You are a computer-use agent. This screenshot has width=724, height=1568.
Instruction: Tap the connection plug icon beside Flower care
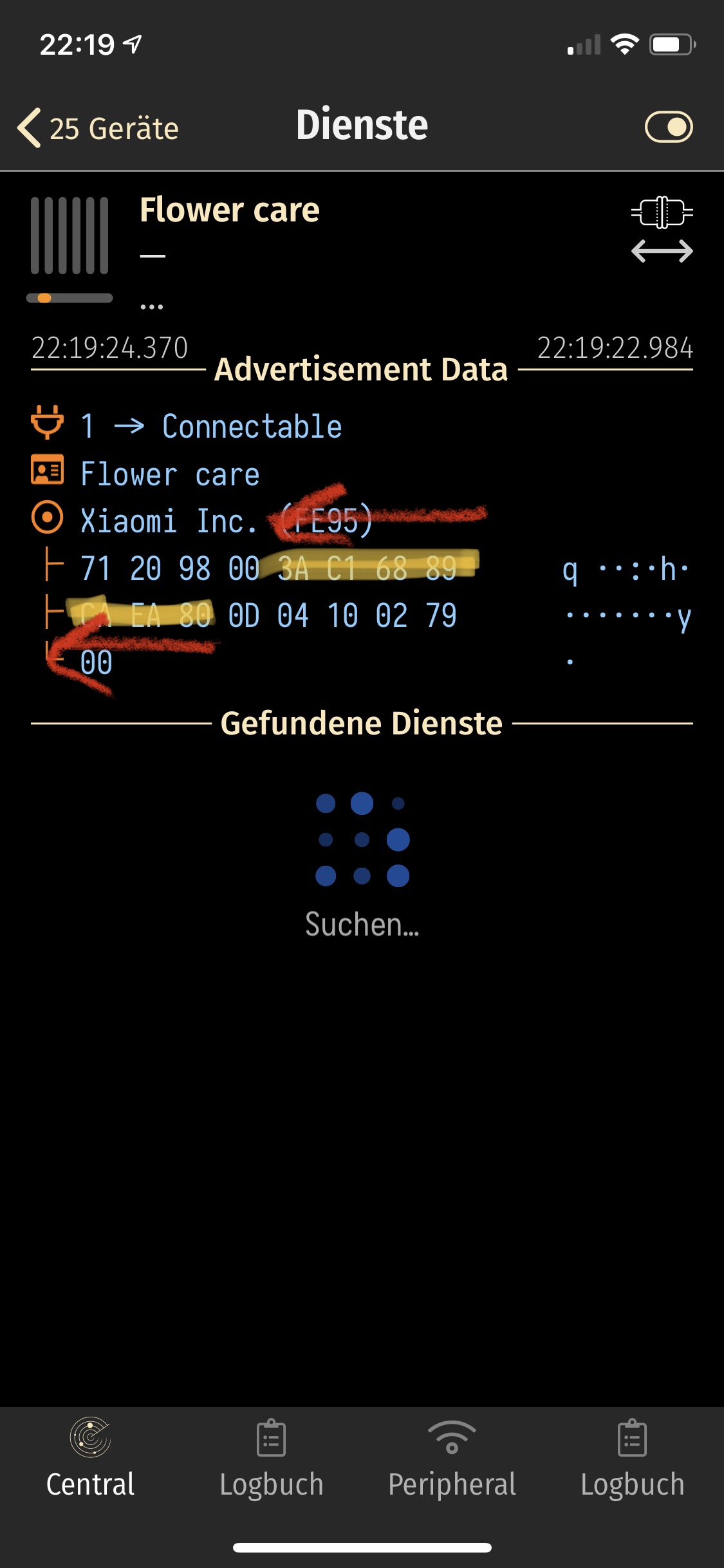point(662,212)
